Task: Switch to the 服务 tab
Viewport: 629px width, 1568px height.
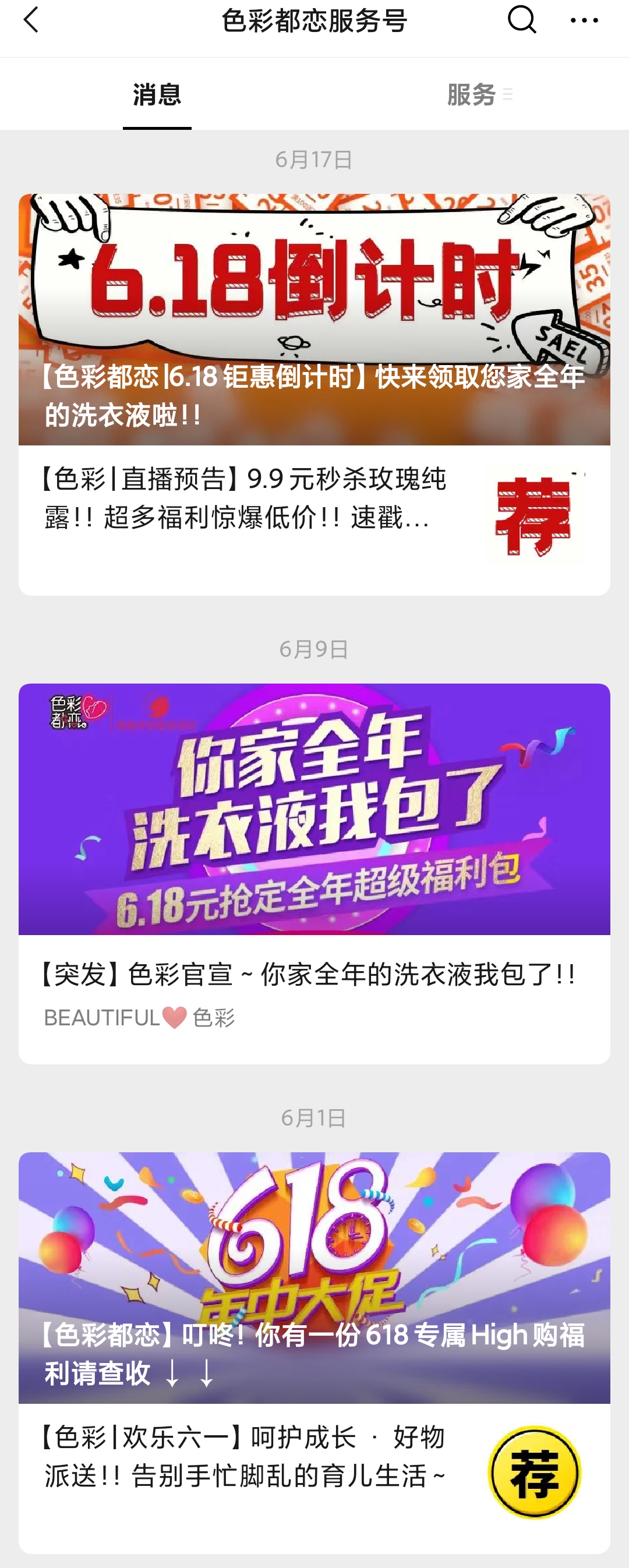Action: coord(472,95)
